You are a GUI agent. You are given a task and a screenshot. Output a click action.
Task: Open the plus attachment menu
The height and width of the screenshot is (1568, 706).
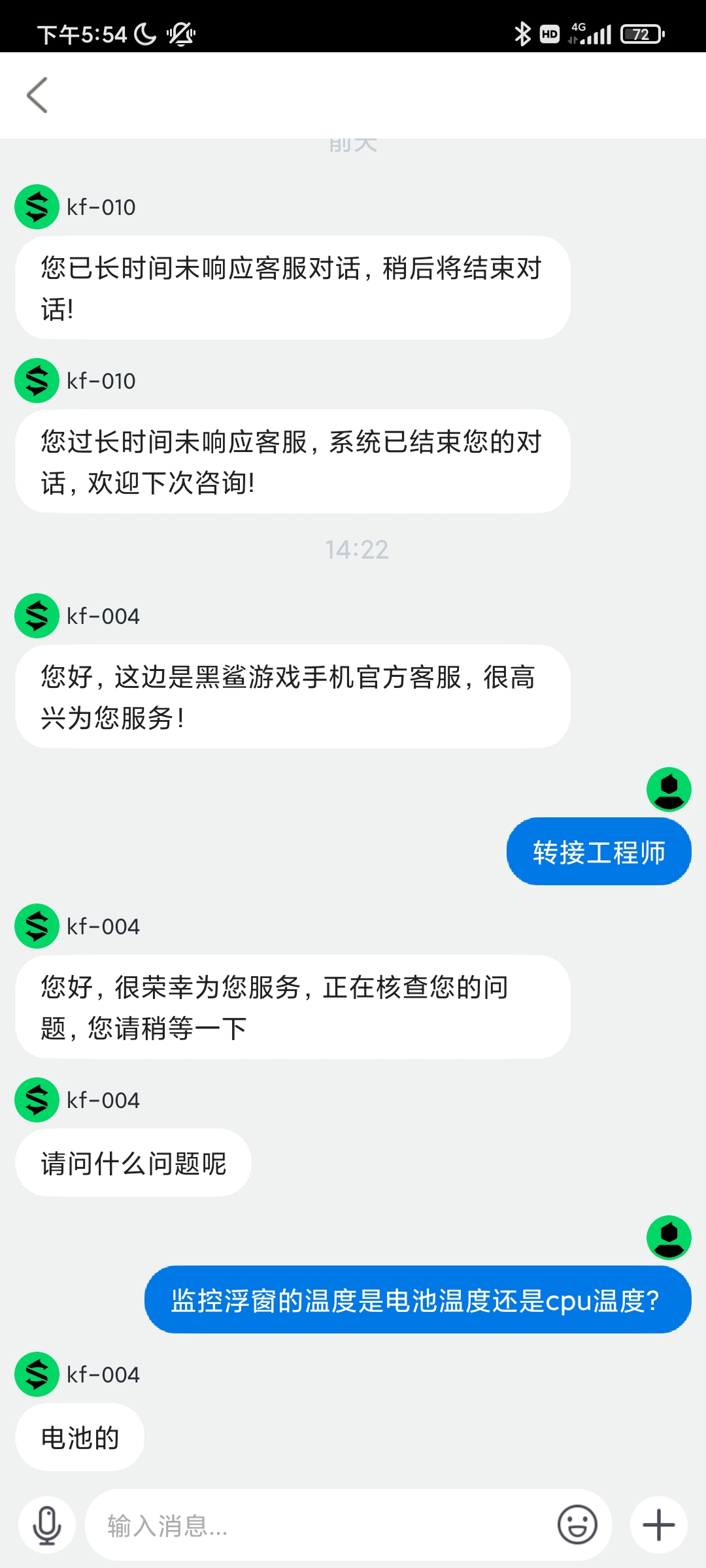pyautogui.click(x=659, y=1526)
